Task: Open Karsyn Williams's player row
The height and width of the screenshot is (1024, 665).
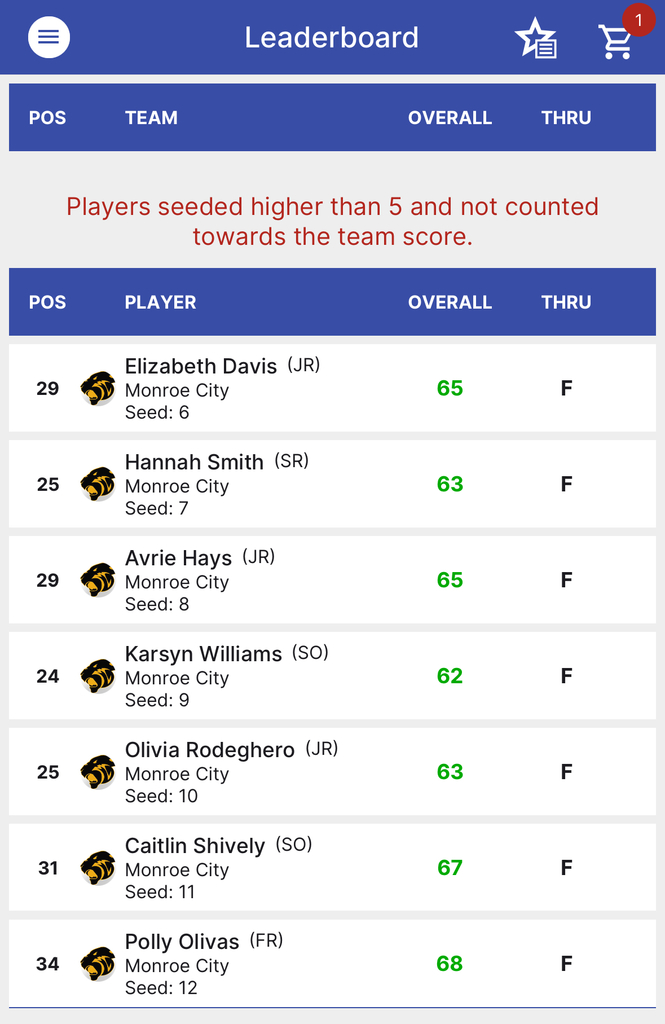Action: click(x=332, y=676)
